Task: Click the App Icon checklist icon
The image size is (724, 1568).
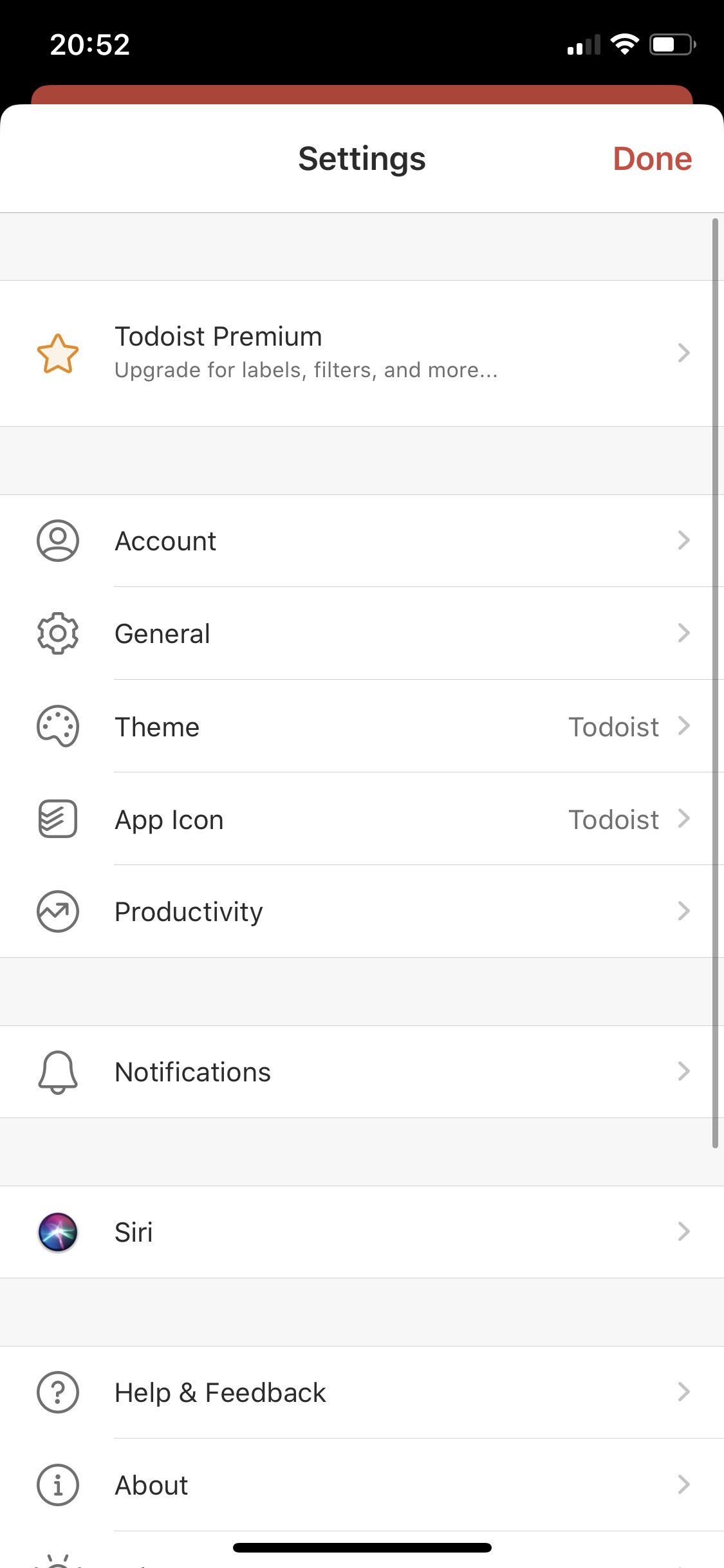Action: pos(58,819)
